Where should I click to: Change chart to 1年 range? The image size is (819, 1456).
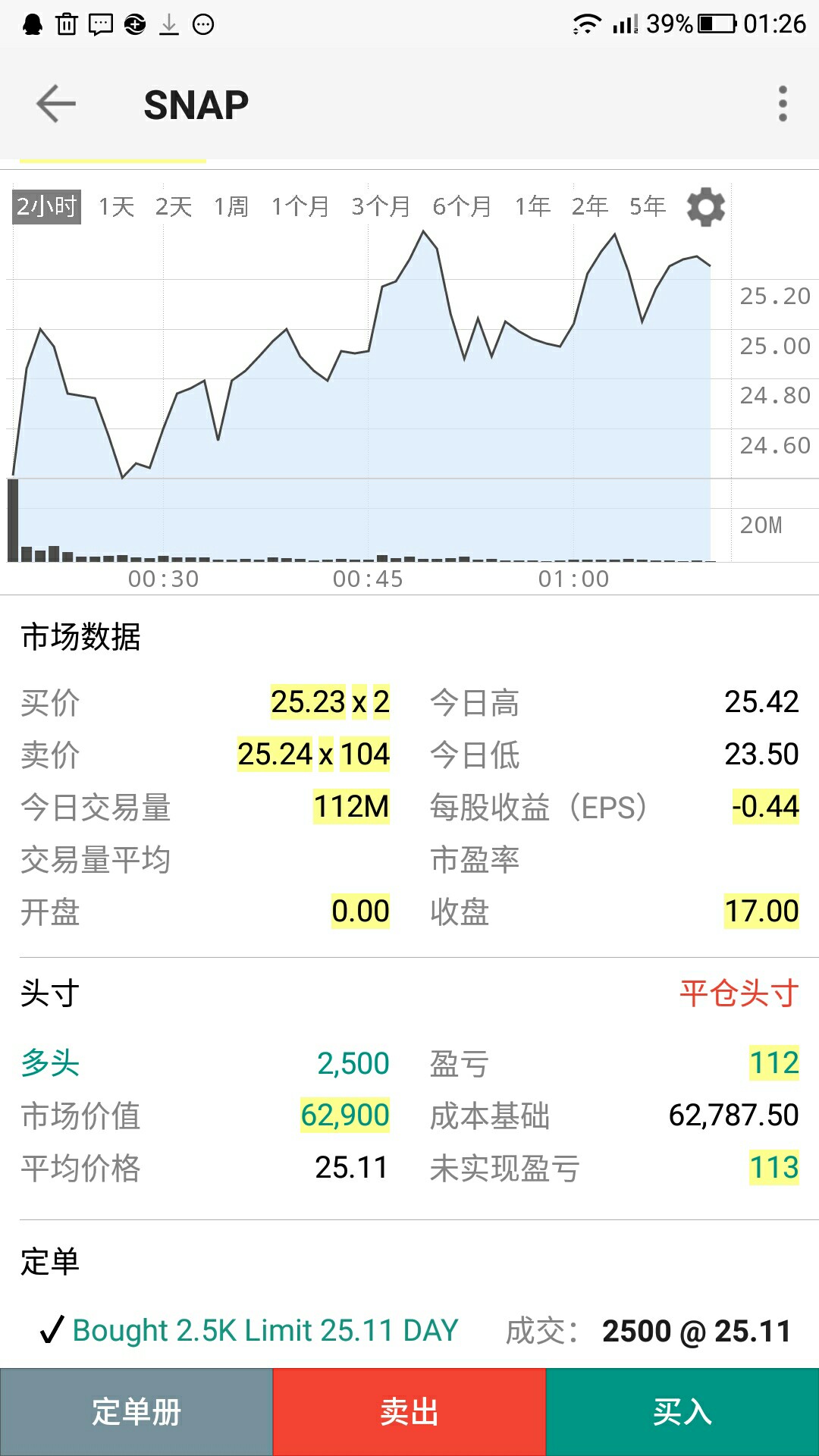point(532,206)
